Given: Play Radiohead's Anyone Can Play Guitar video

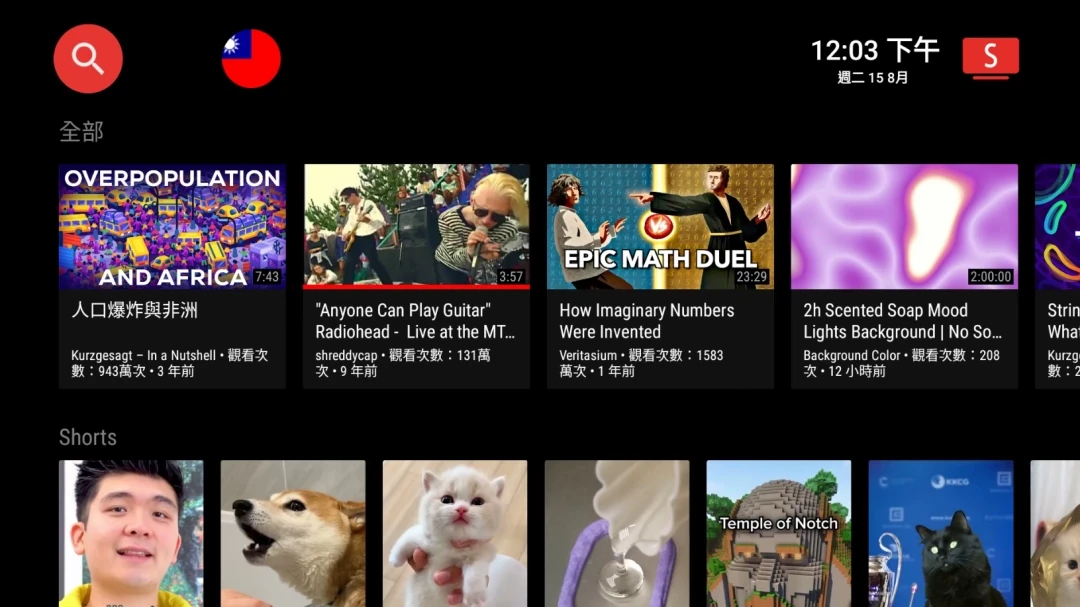Looking at the screenshot, I should pyautogui.click(x=416, y=227).
